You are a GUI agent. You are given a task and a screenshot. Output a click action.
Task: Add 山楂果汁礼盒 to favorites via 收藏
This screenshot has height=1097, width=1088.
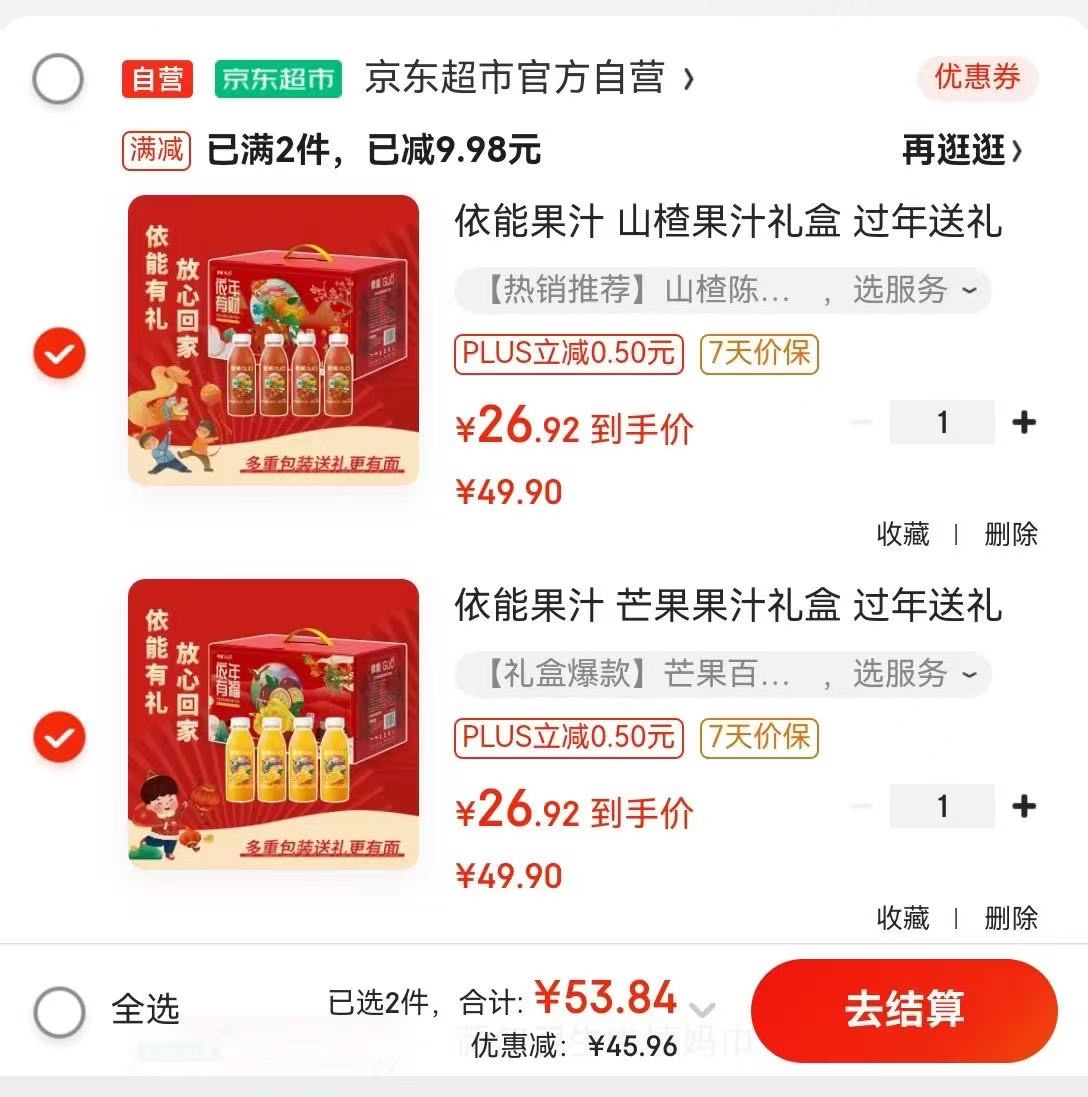click(902, 534)
